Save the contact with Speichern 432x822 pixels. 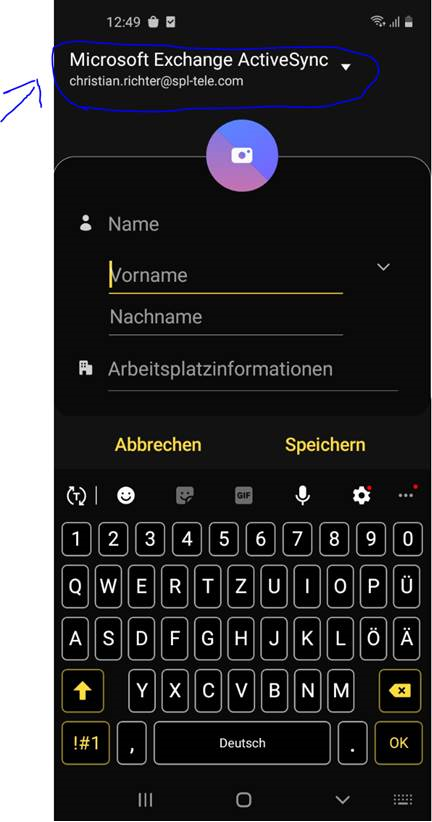325,445
